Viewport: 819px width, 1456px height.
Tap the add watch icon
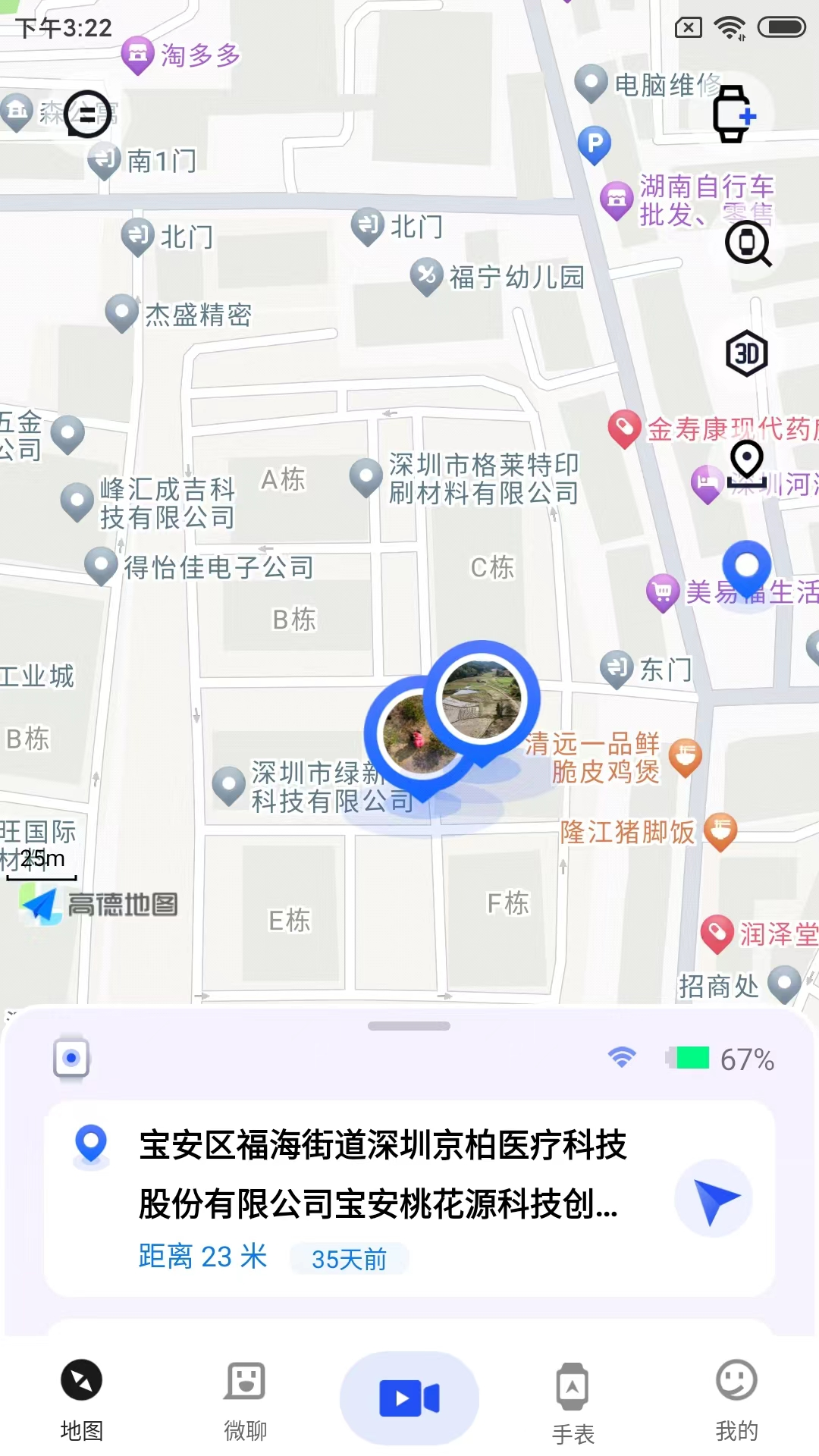tap(733, 115)
